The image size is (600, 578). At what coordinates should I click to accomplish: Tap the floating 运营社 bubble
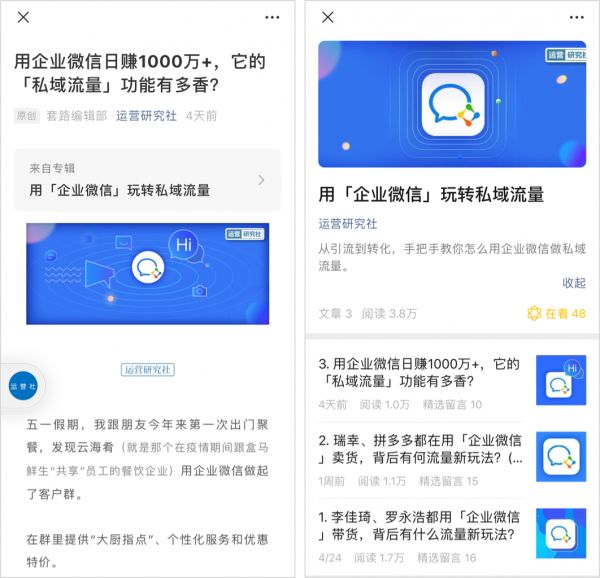tap(22, 386)
